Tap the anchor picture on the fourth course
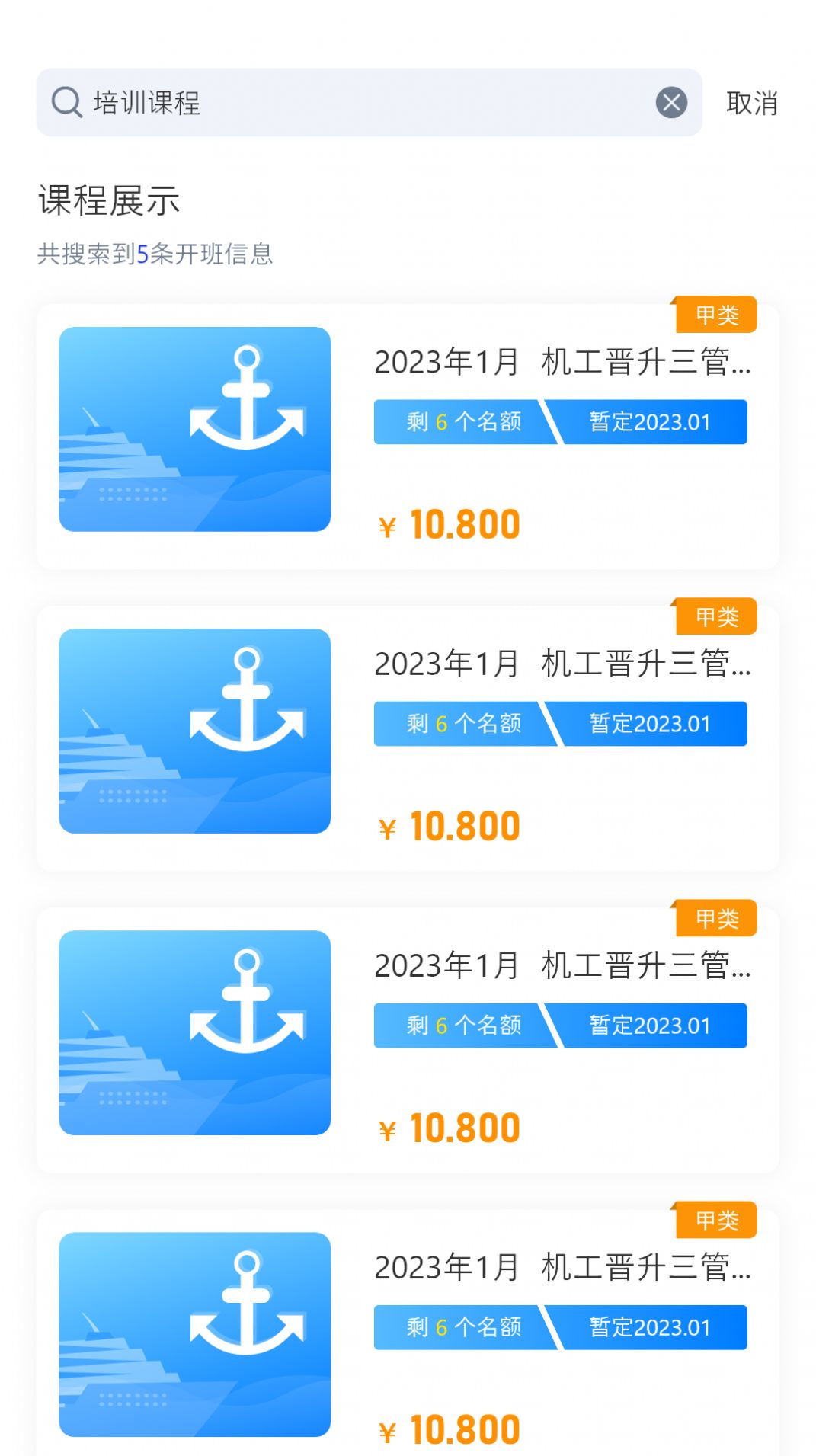Image resolution: width=816 pixels, height=1456 pixels. pos(196,1332)
